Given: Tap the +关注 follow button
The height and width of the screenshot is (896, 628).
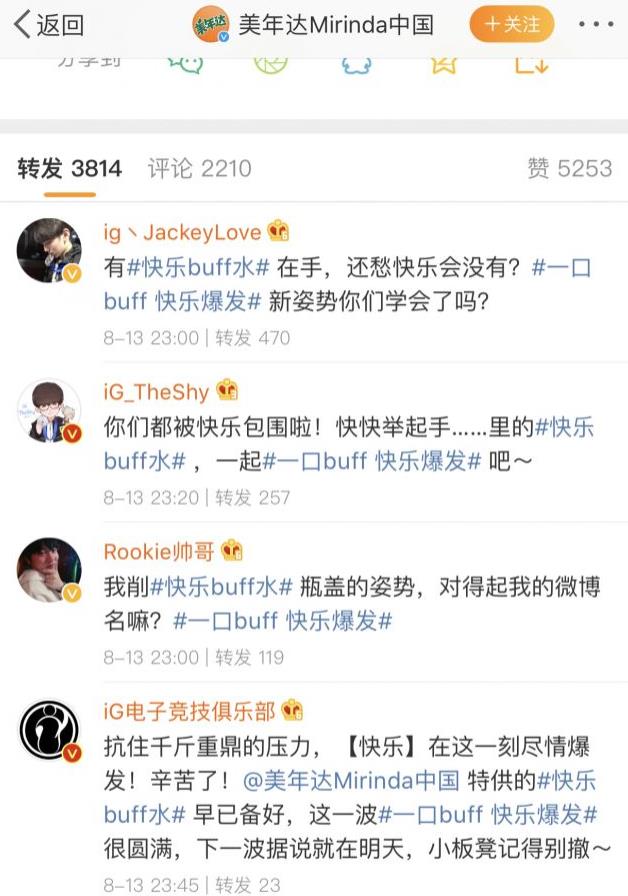Looking at the screenshot, I should [x=511, y=24].
